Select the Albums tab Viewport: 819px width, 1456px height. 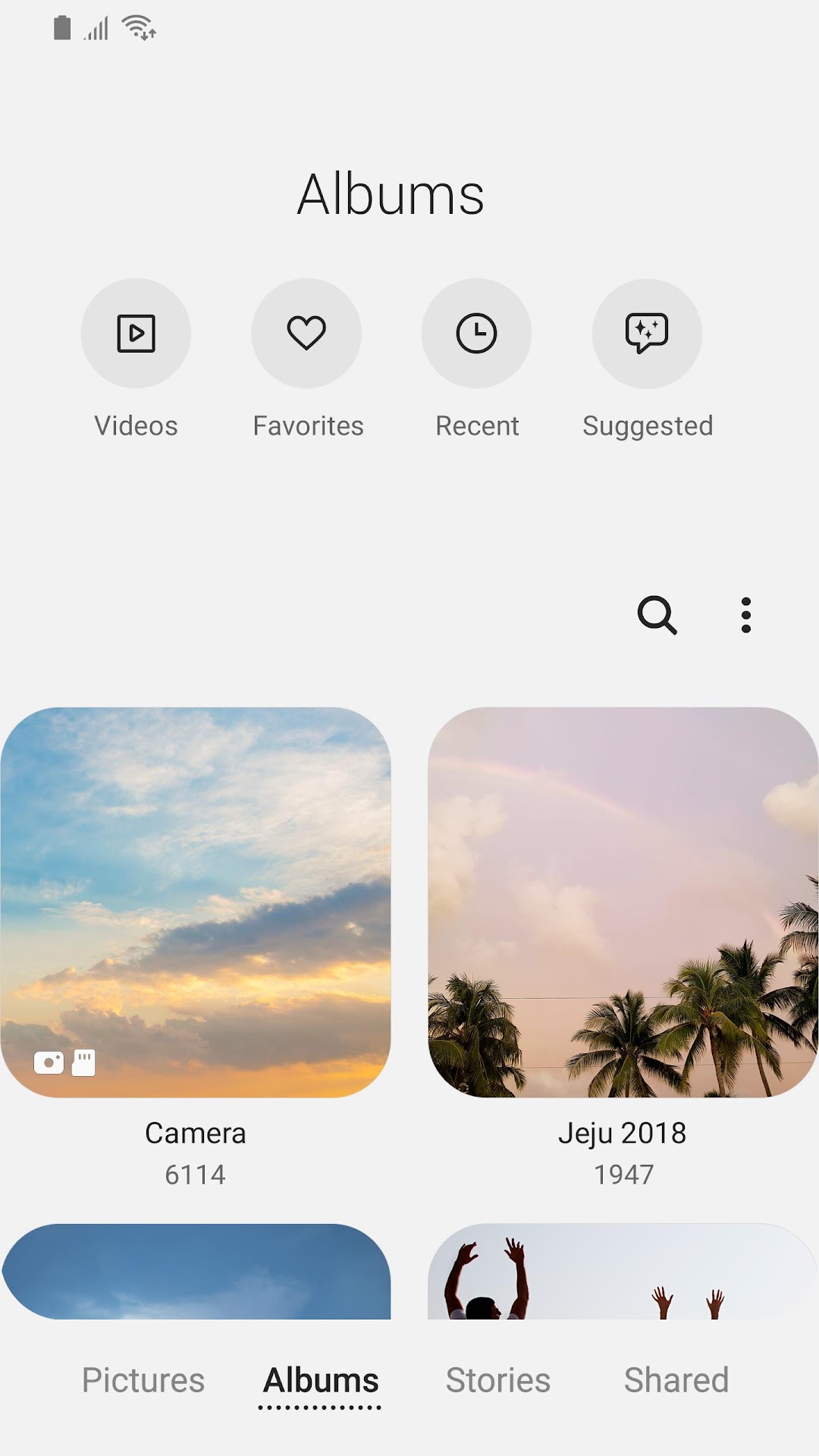pyautogui.click(x=321, y=1380)
